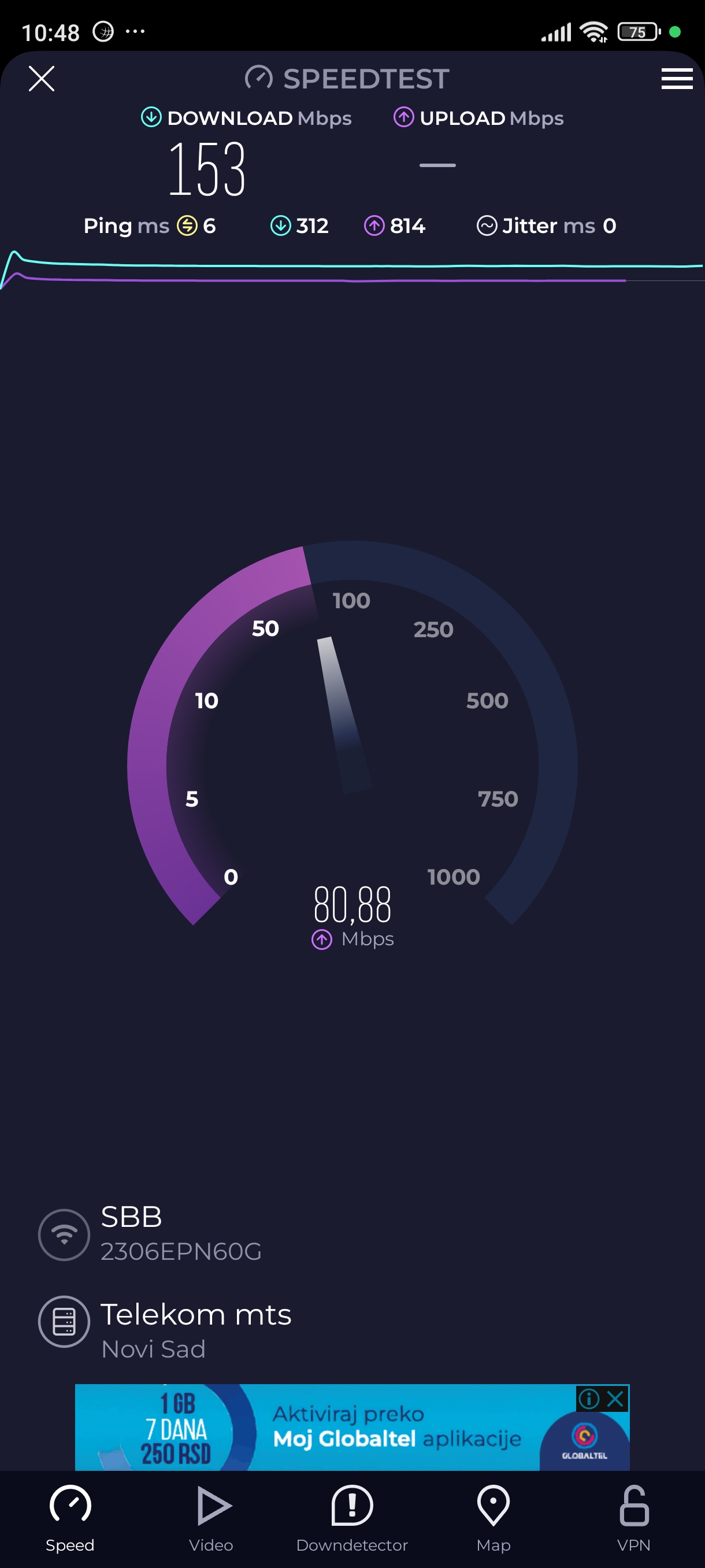
Task: Cancel the running speed test
Action: [x=42, y=79]
